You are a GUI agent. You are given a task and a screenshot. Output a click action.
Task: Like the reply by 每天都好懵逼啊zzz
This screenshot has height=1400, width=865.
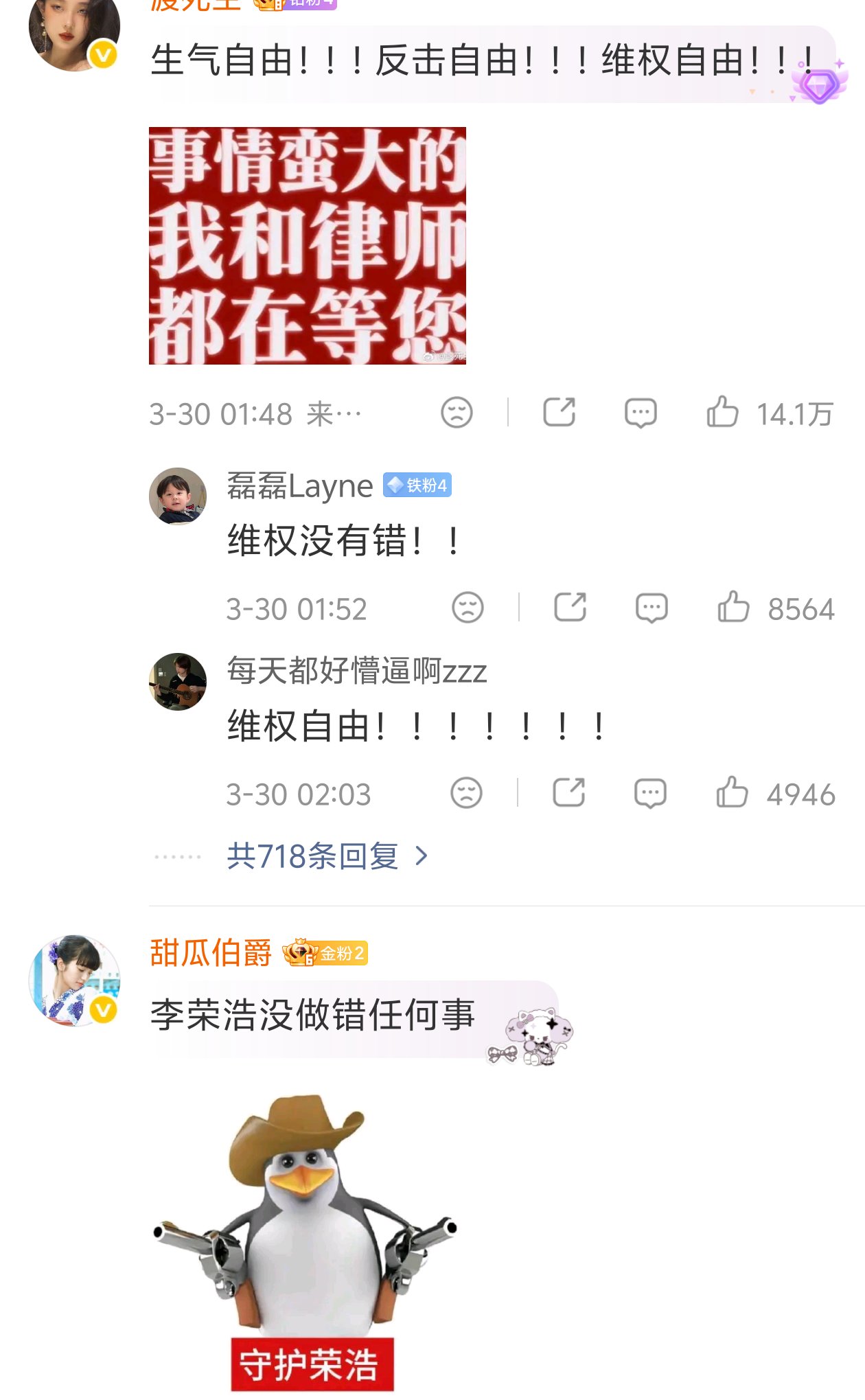pyautogui.click(x=732, y=793)
